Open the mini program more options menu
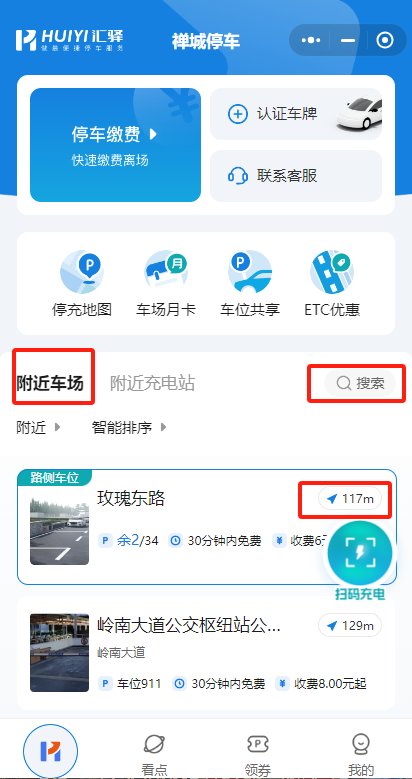The width and height of the screenshot is (412, 779). coord(311,40)
